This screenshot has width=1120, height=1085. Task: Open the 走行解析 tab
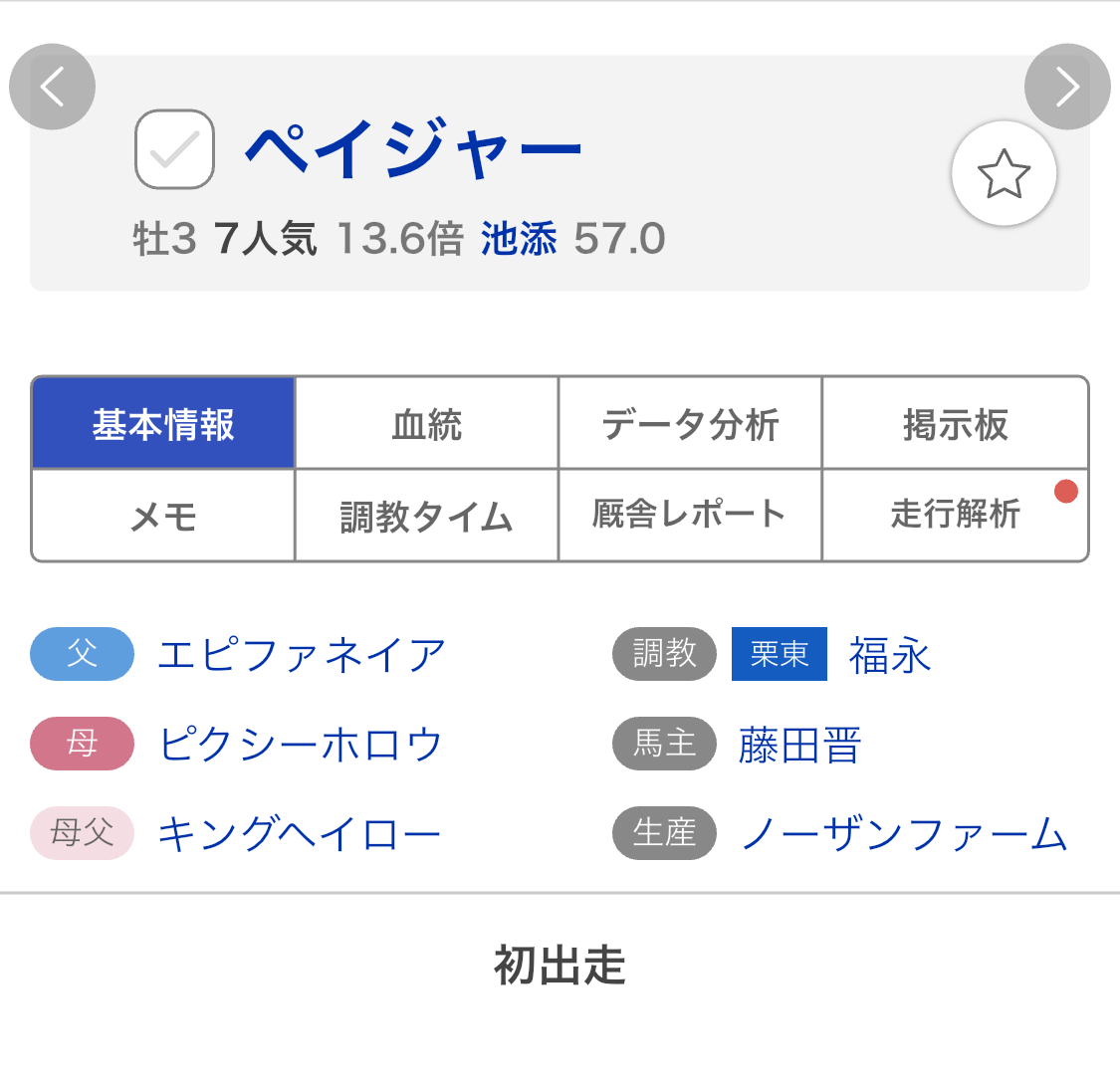click(x=955, y=516)
